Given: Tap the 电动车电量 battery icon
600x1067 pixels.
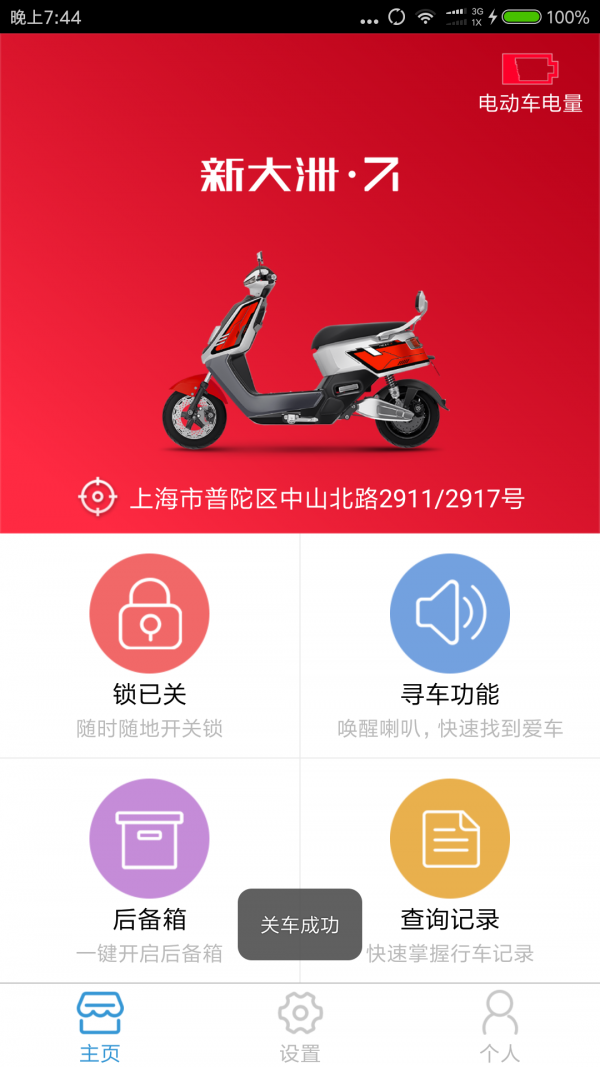Looking at the screenshot, I should coord(530,69).
